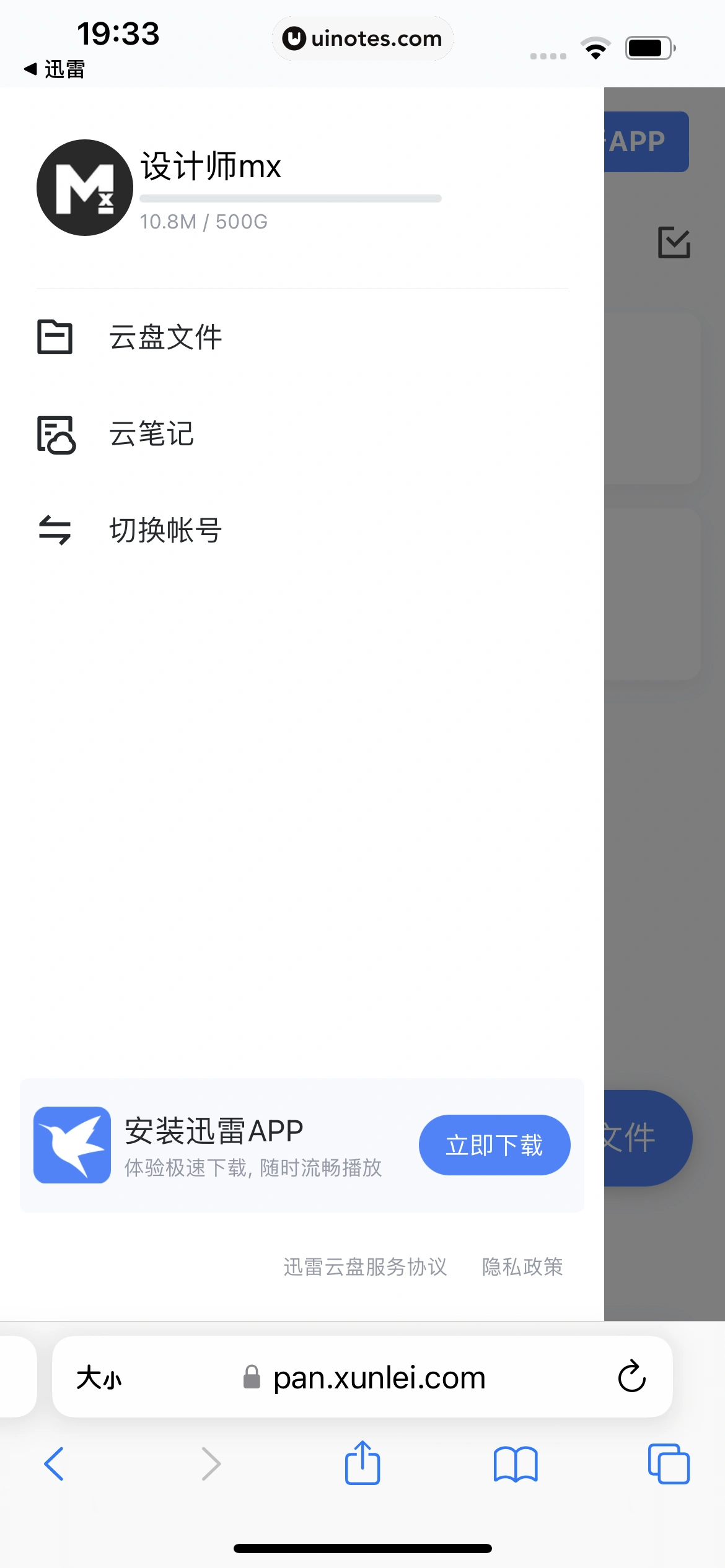
Task: Open Safari bookmarks
Action: [x=516, y=1464]
